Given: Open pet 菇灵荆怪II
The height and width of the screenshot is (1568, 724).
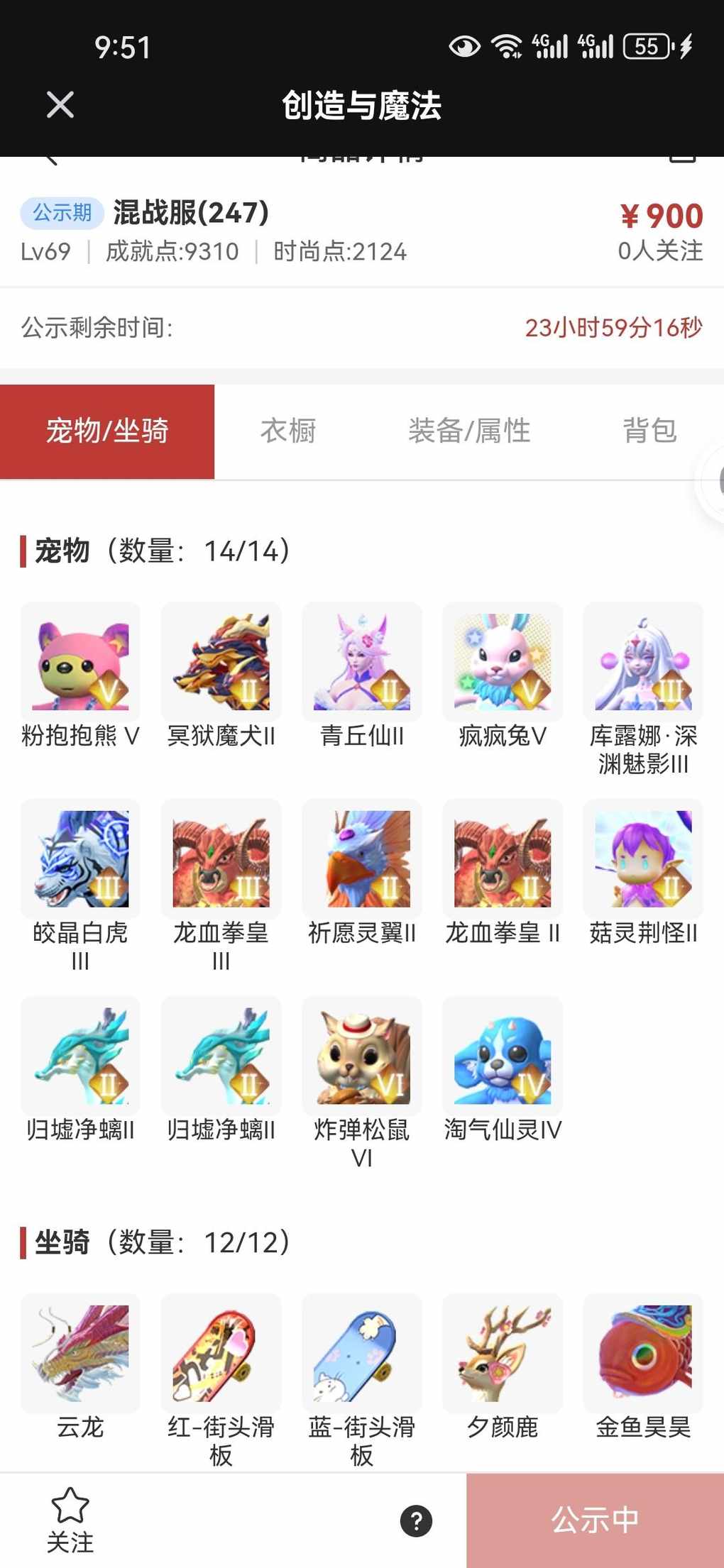Looking at the screenshot, I should 642,858.
